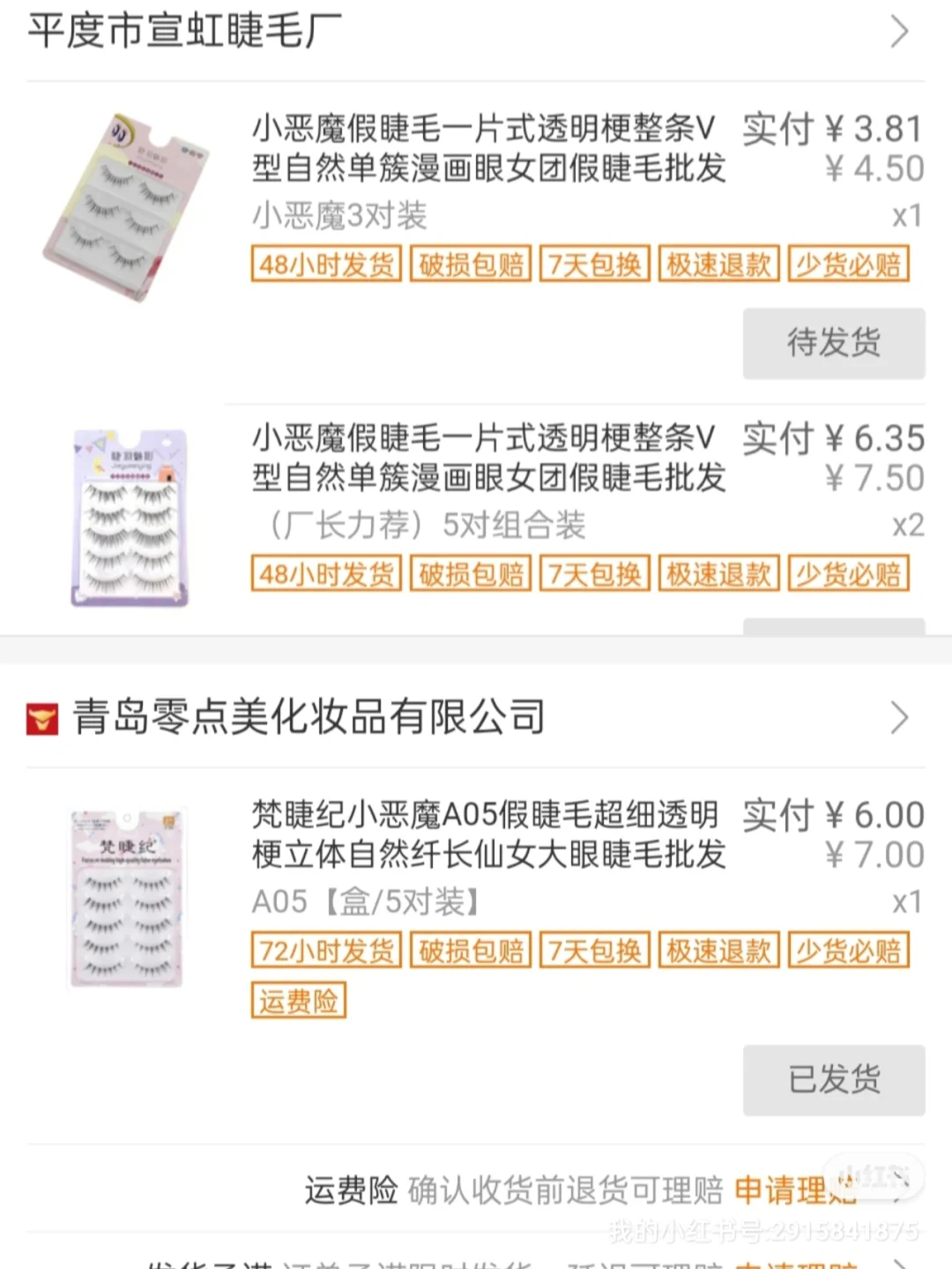Tap the 破损包赔 badge under the 5对组合装 order
952x1269 pixels.
470,573
